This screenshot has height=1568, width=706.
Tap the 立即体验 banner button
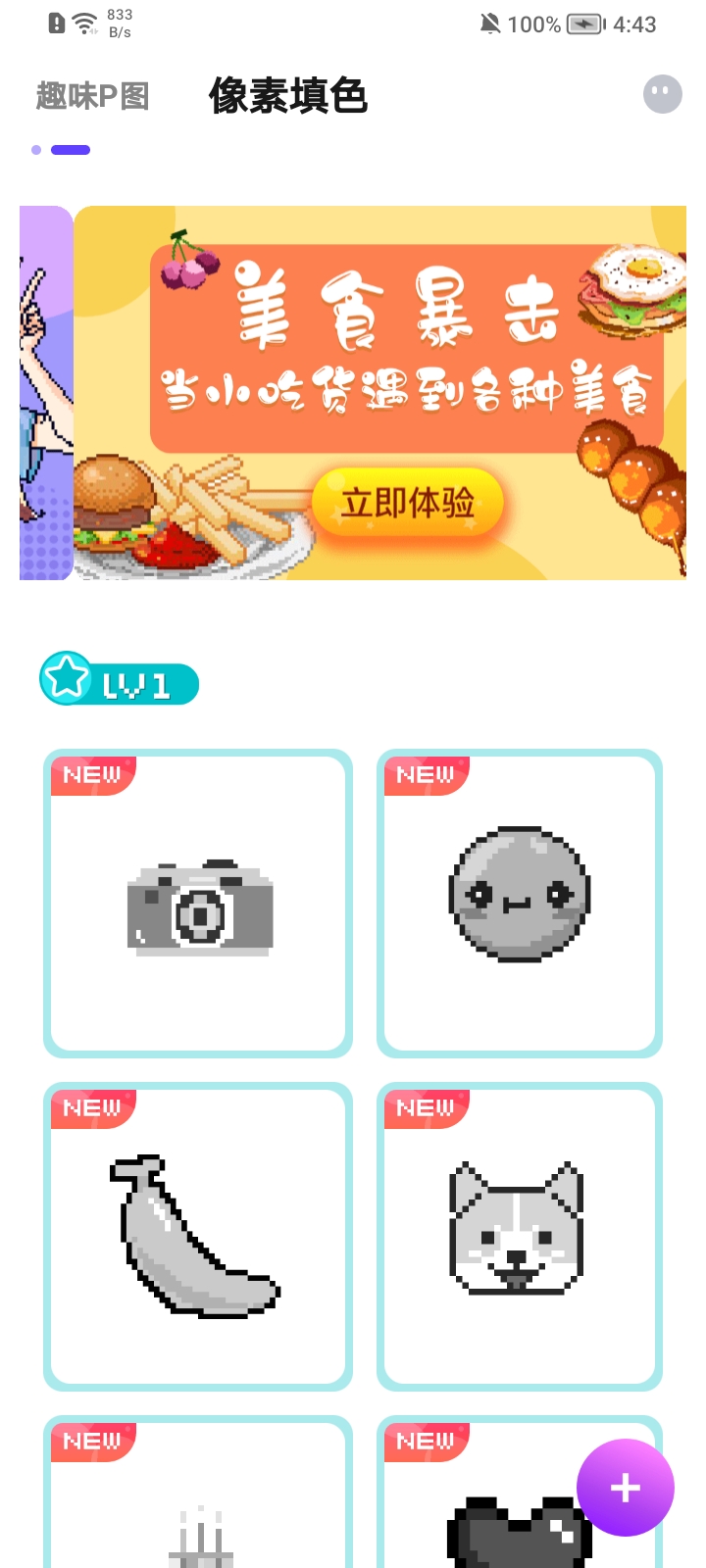click(407, 502)
